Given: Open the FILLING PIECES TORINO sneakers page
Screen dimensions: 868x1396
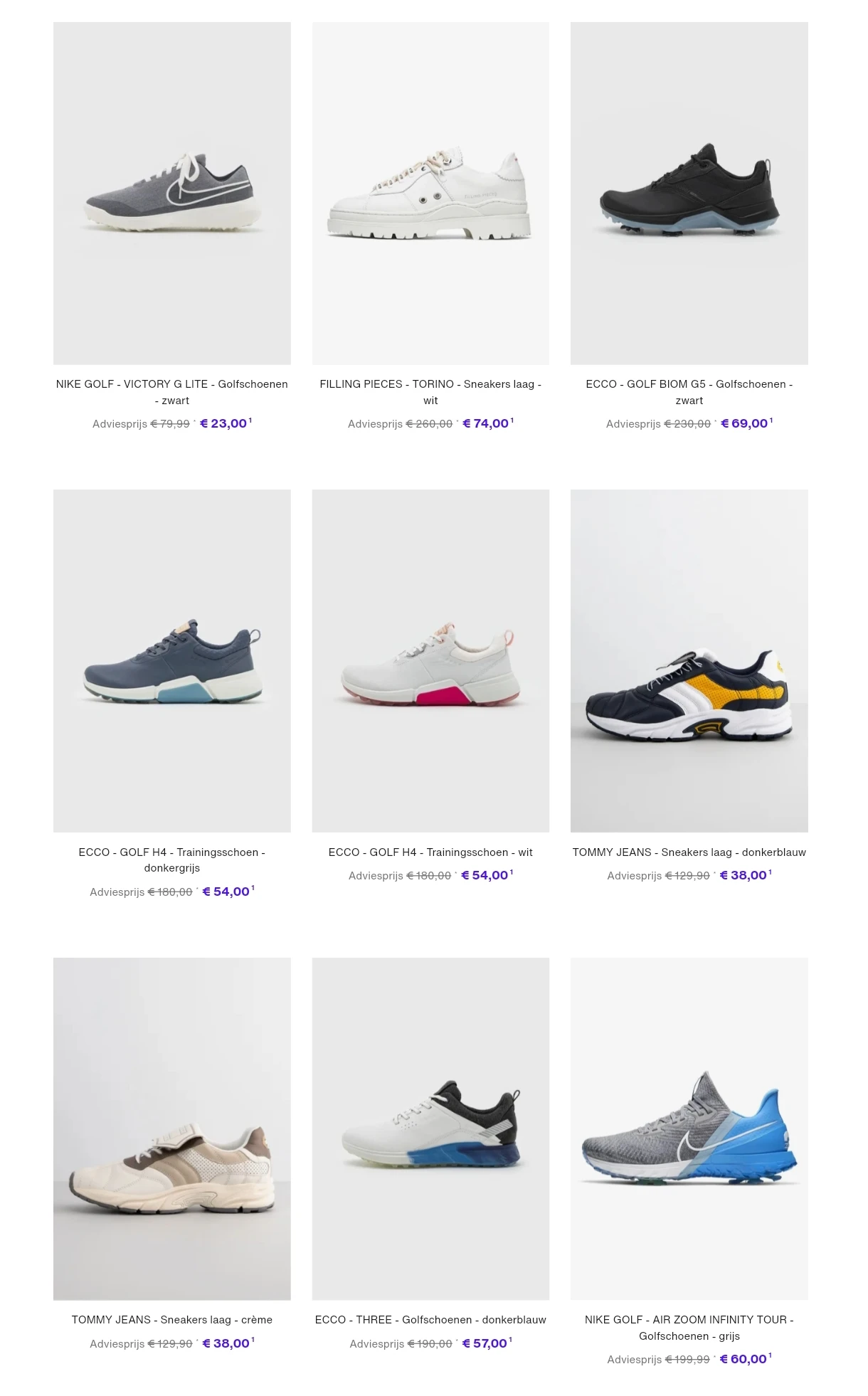Looking at the screenshot, I should click(x=430, y=391).
